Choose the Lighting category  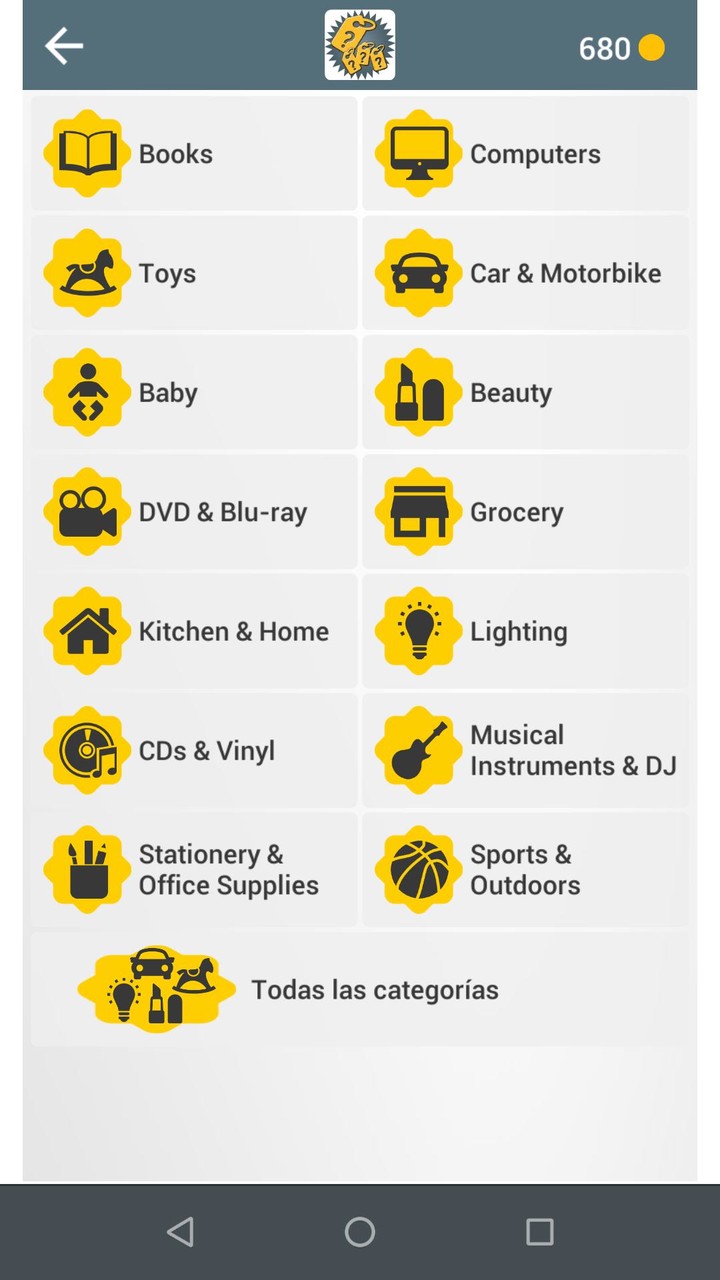pos(525,631)
